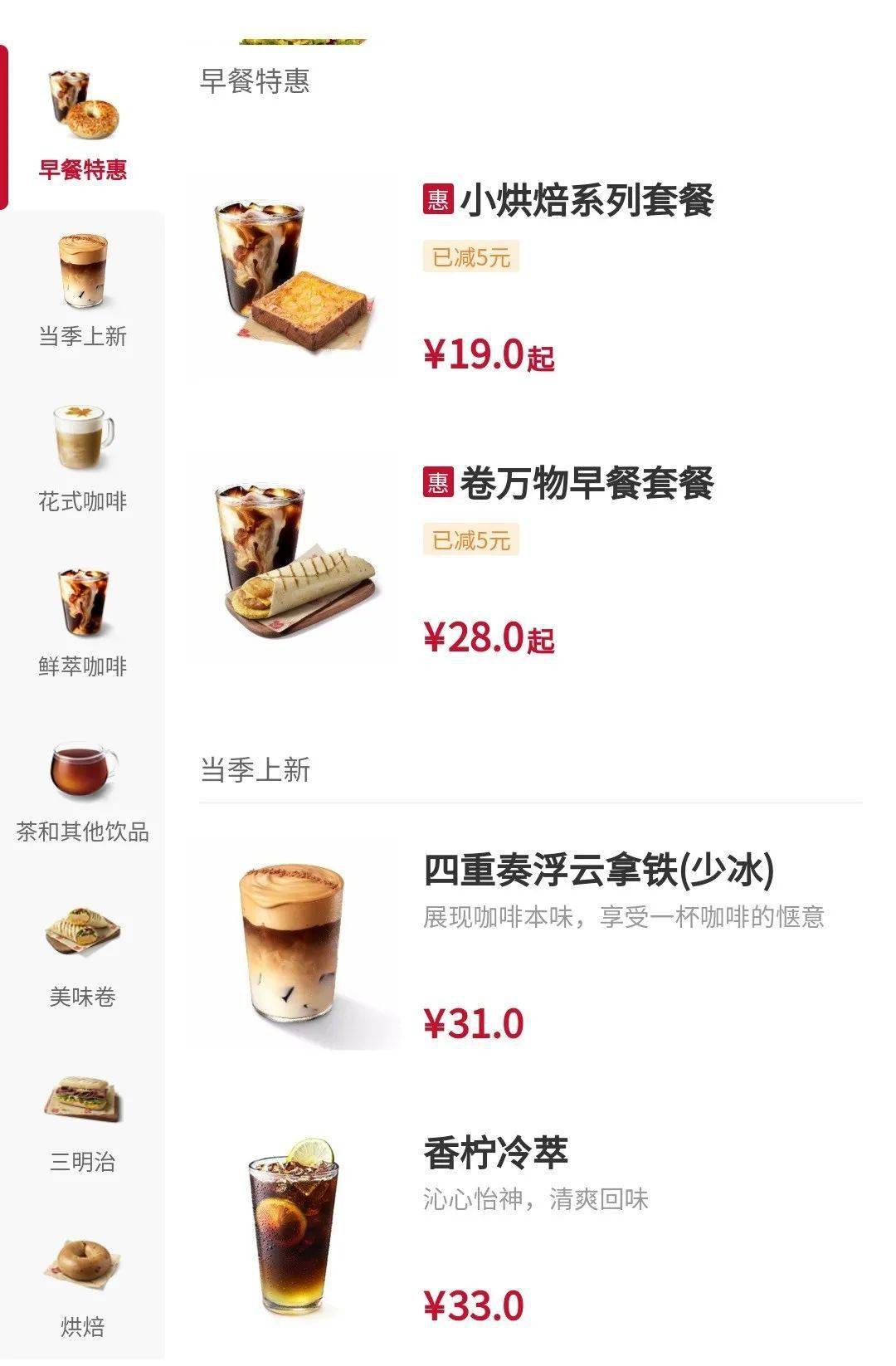The image size is (896, 1366).
Task: Click the 惠 badge on 卷万物早餐套餐
Action: click(437, 481)
